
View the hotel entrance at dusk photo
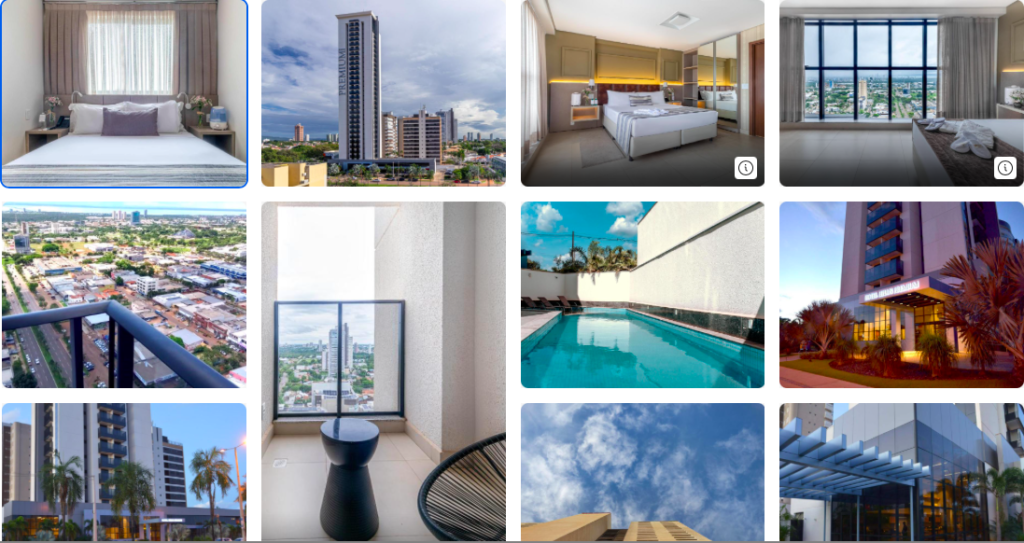901,295
